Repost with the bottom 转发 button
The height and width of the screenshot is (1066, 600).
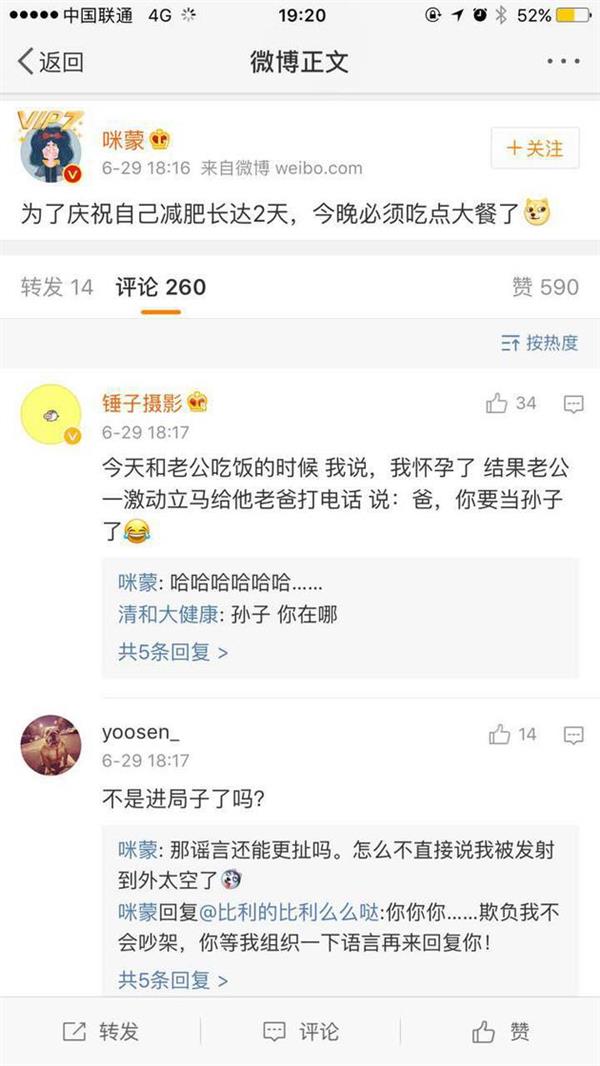pos(100,1032)
